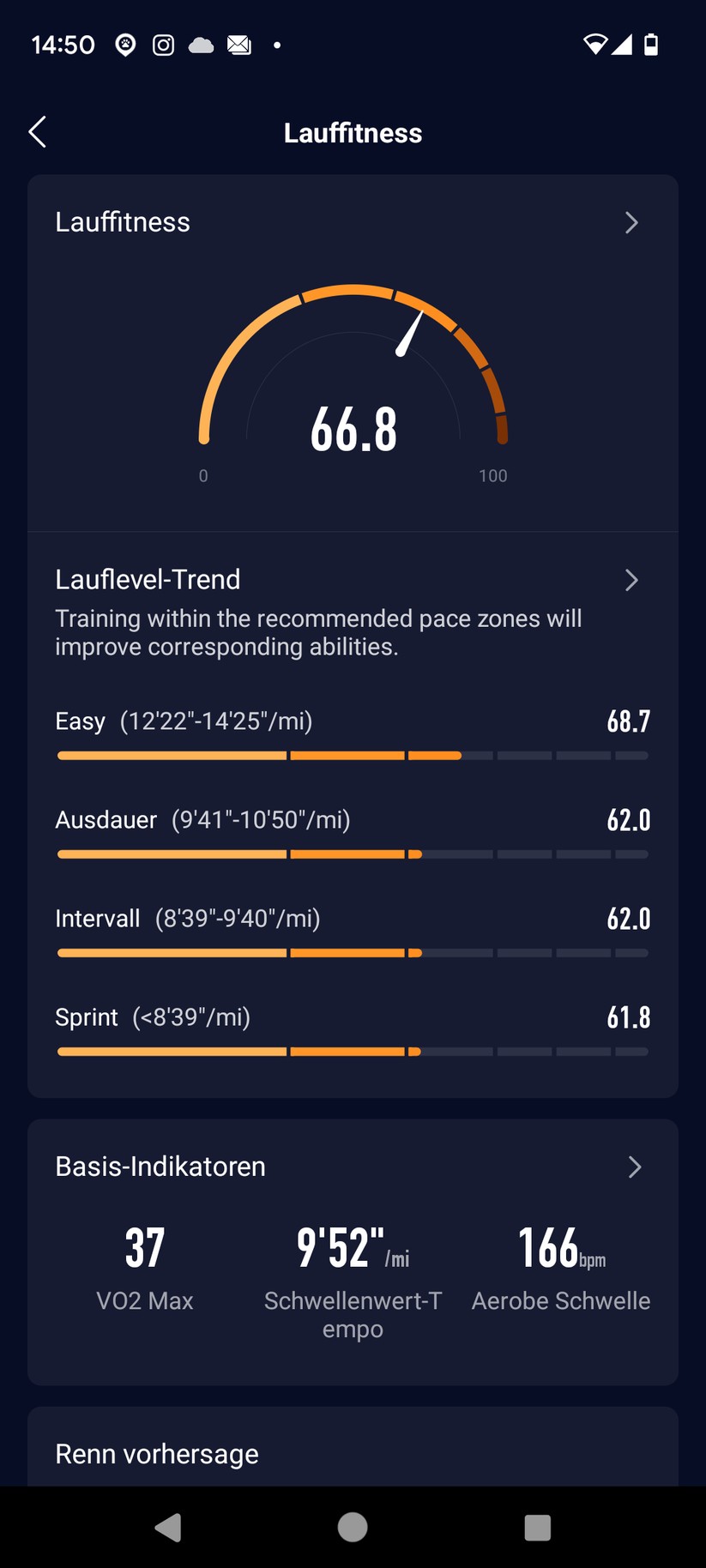The height and width of the screenshot is (1568, 706).
Task: Open Basis-Indikatoren details
Action: click(634, 1167)
